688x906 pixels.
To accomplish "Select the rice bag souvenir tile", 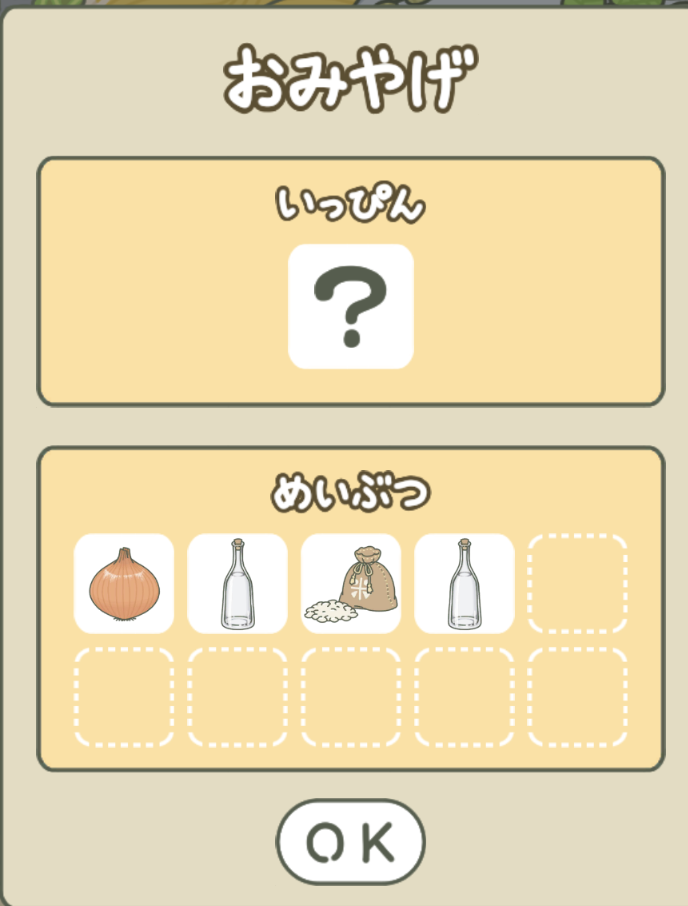I will point(351,584).
